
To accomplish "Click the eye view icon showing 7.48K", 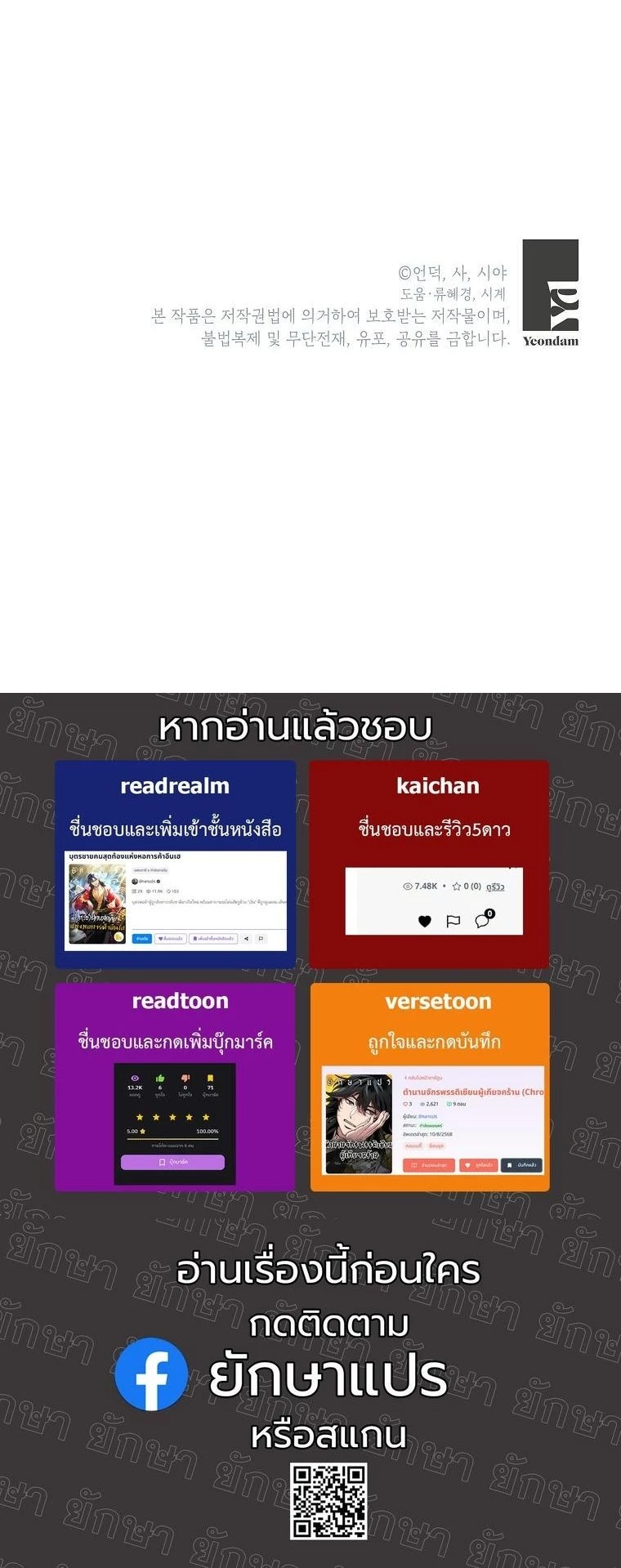I will [x=407, y=887].
